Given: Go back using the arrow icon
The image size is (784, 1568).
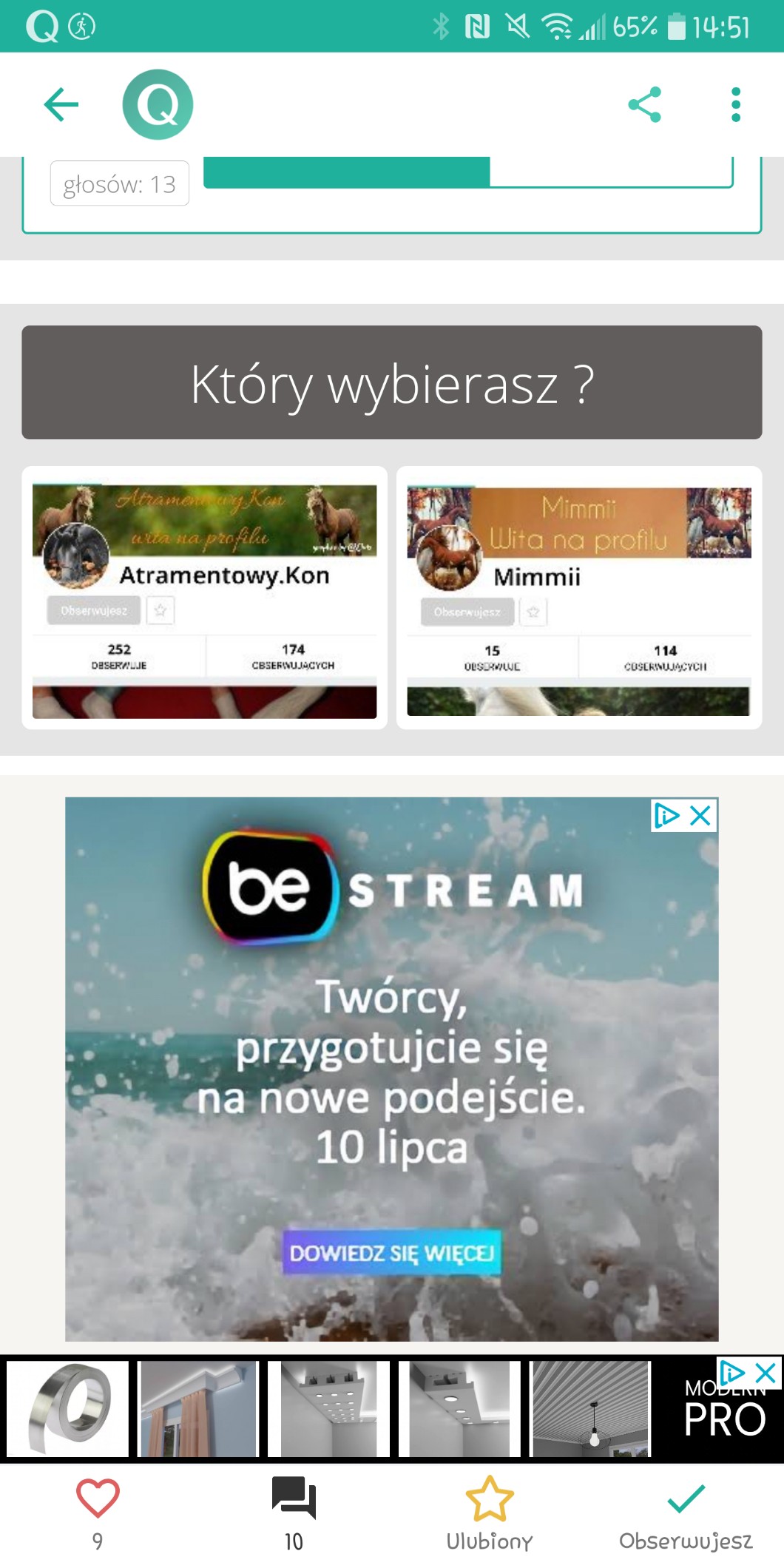Looking at the screenshot, I should tap(61, 104).
